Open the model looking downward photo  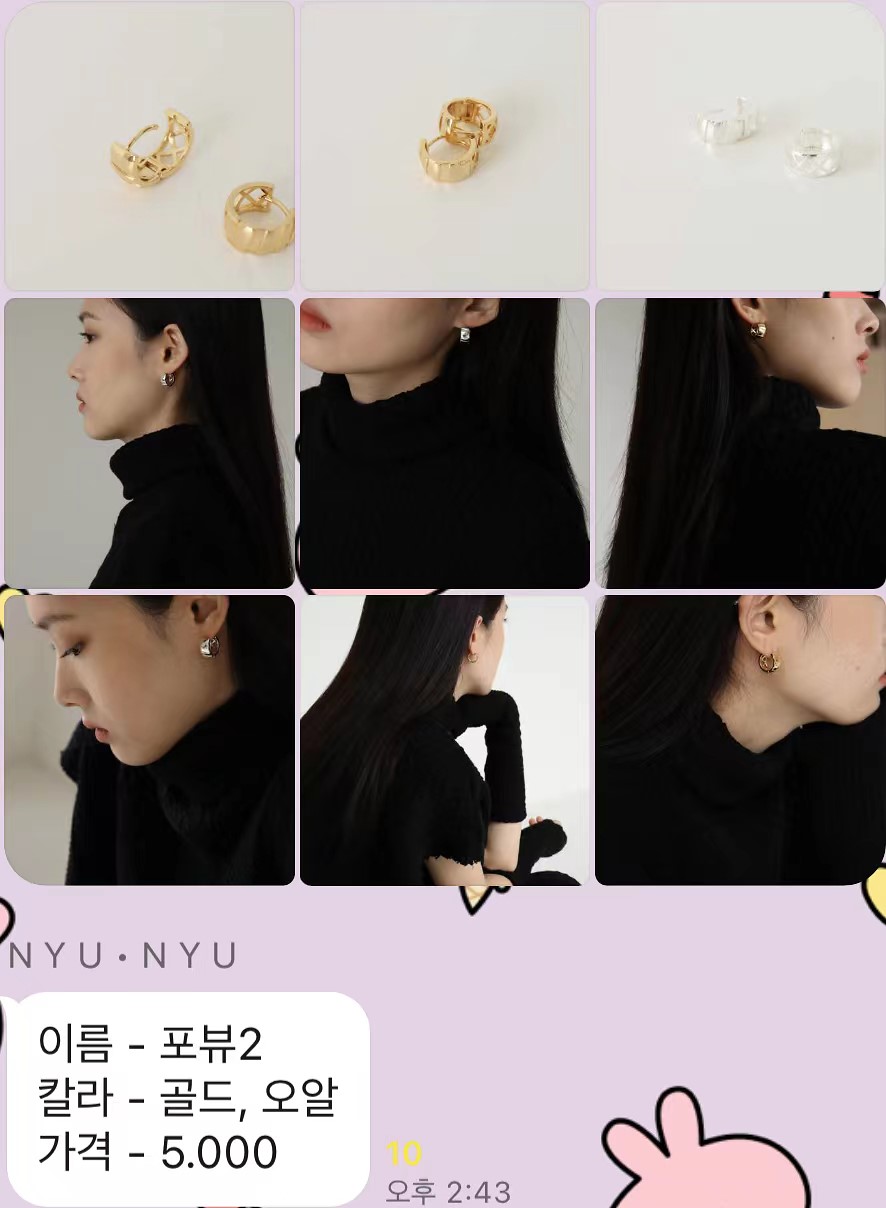[148, 738]
